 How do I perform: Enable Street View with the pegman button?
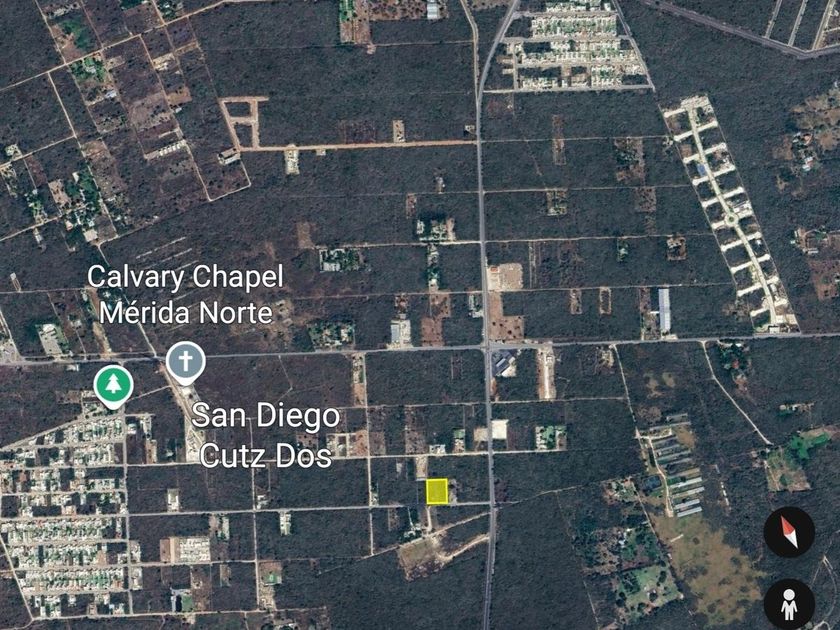coord(789,604)
